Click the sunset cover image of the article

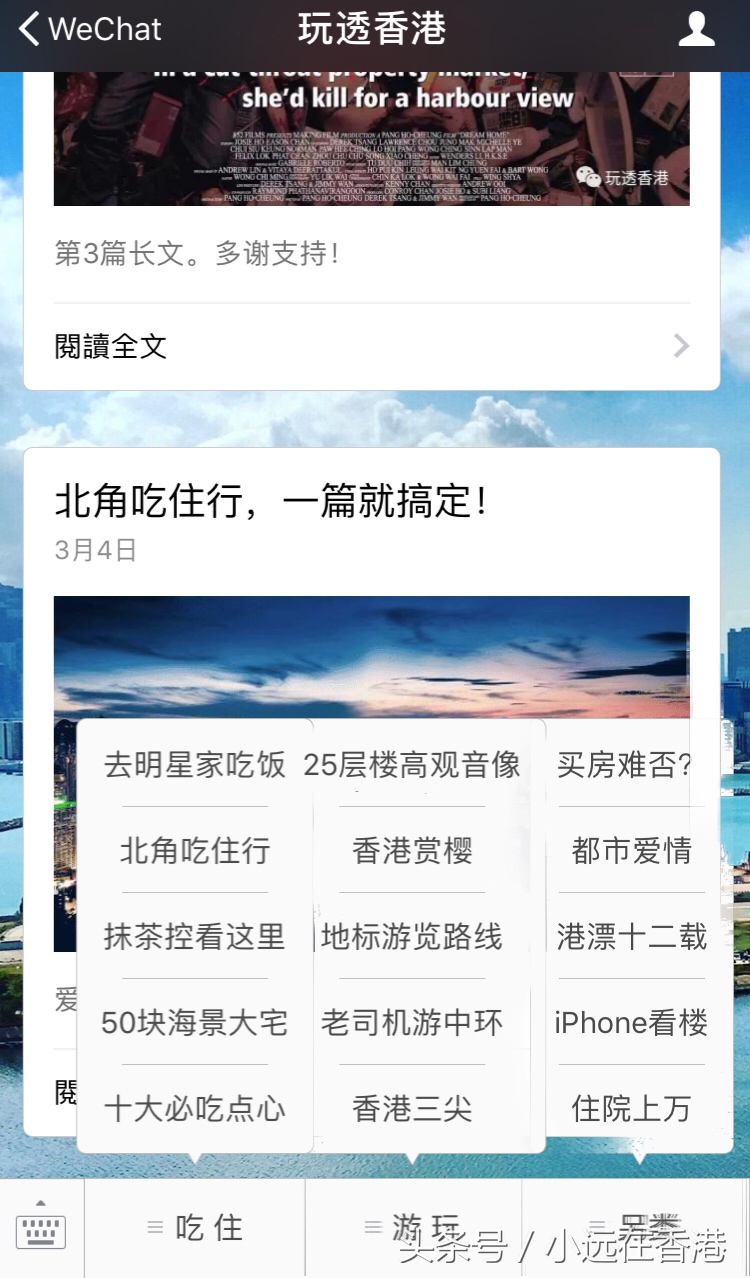click(372, 660)
